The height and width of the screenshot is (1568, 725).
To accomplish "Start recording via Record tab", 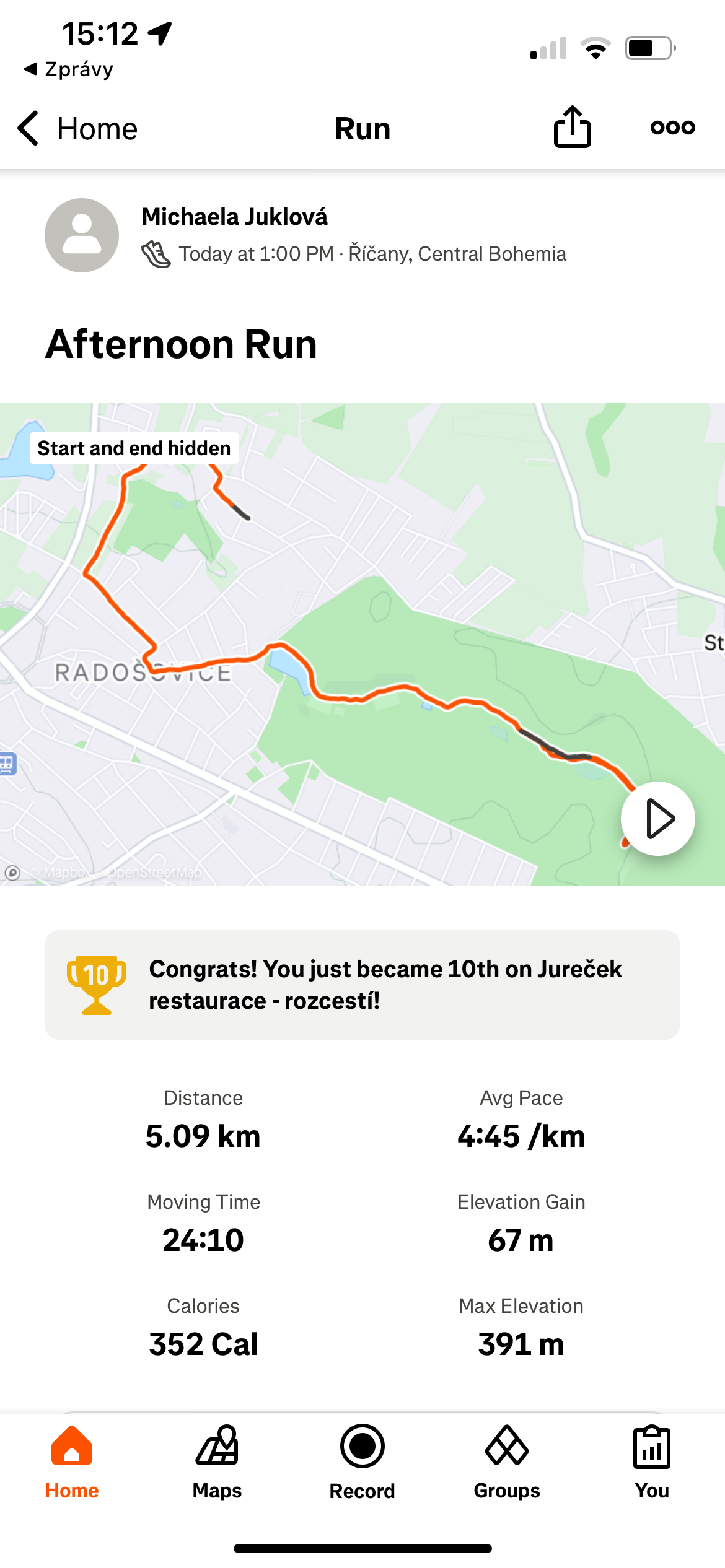I will pos(362,1463).
